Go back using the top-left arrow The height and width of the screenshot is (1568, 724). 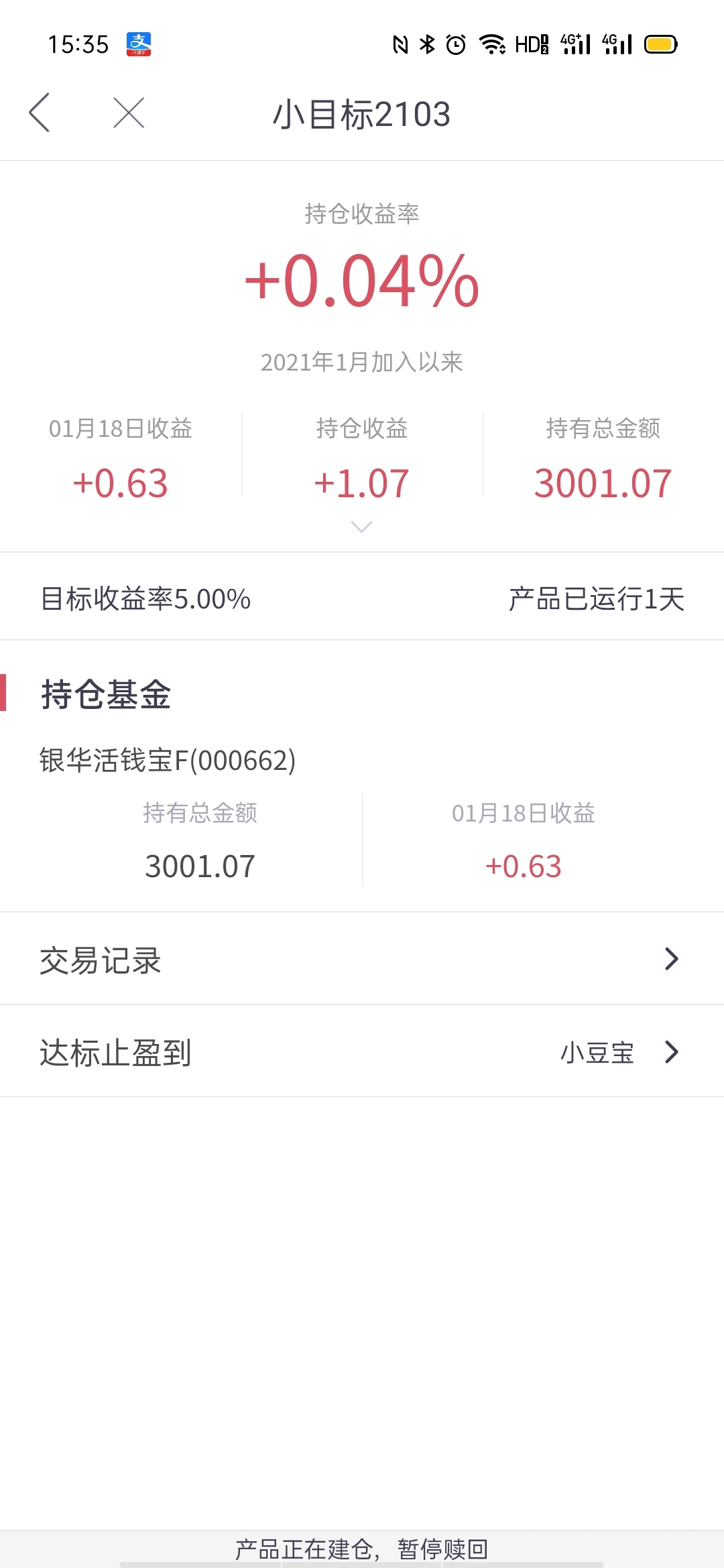click(40, 113)
